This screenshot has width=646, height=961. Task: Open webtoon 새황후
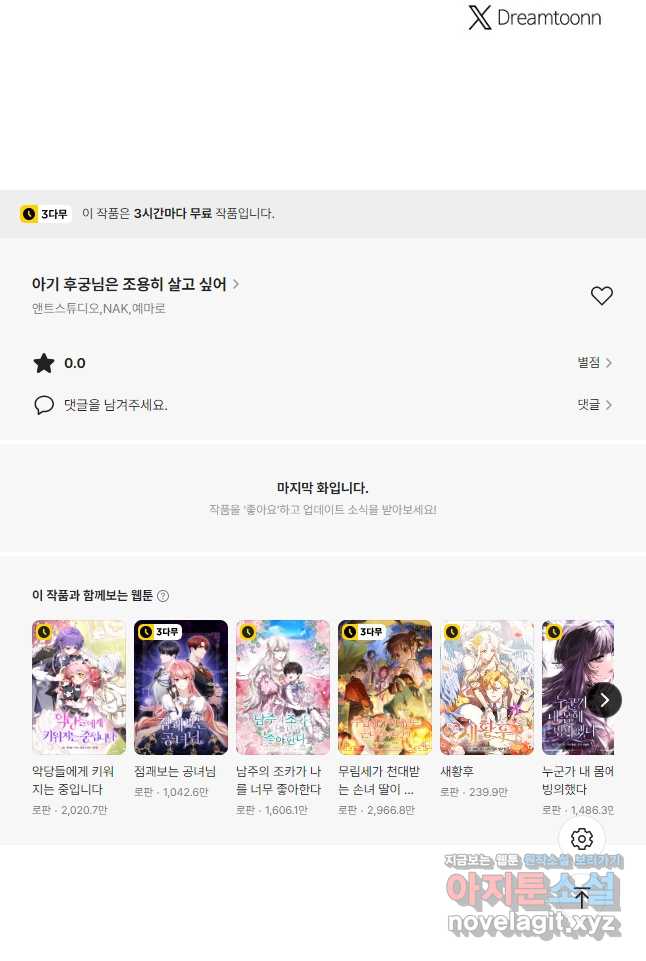(487, 688)
